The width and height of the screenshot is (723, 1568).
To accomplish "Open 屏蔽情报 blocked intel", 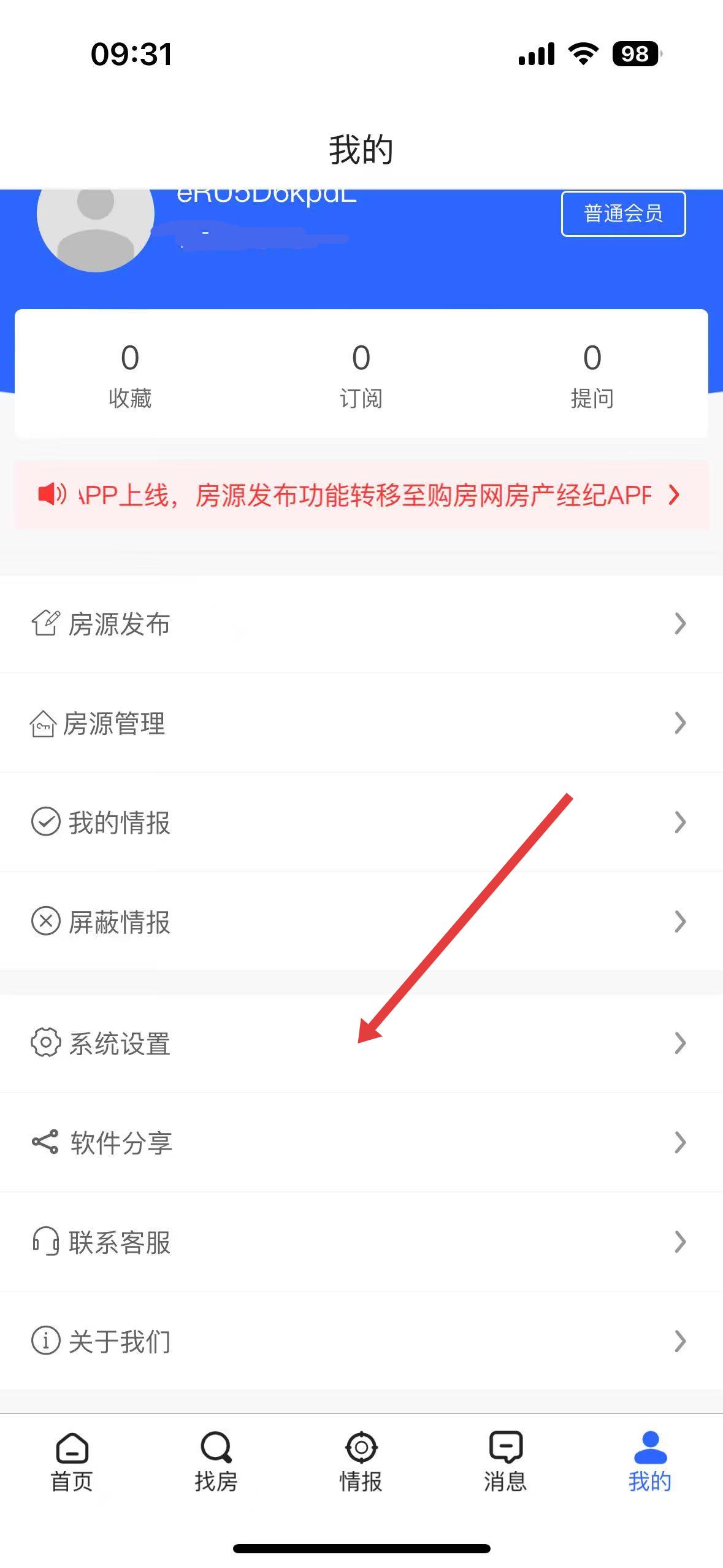I will 361,921.
